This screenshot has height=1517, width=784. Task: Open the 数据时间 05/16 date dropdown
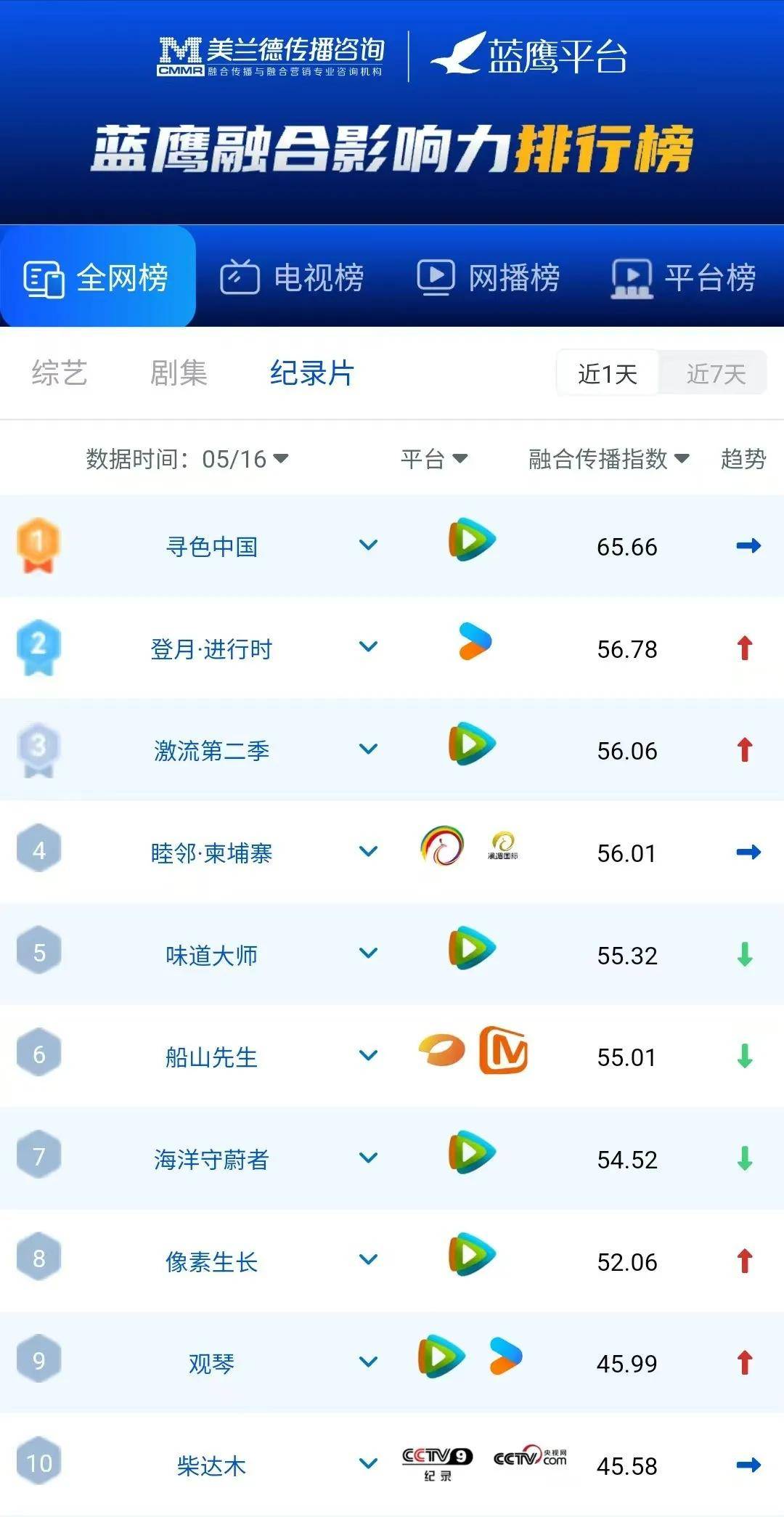click(187, 459)
